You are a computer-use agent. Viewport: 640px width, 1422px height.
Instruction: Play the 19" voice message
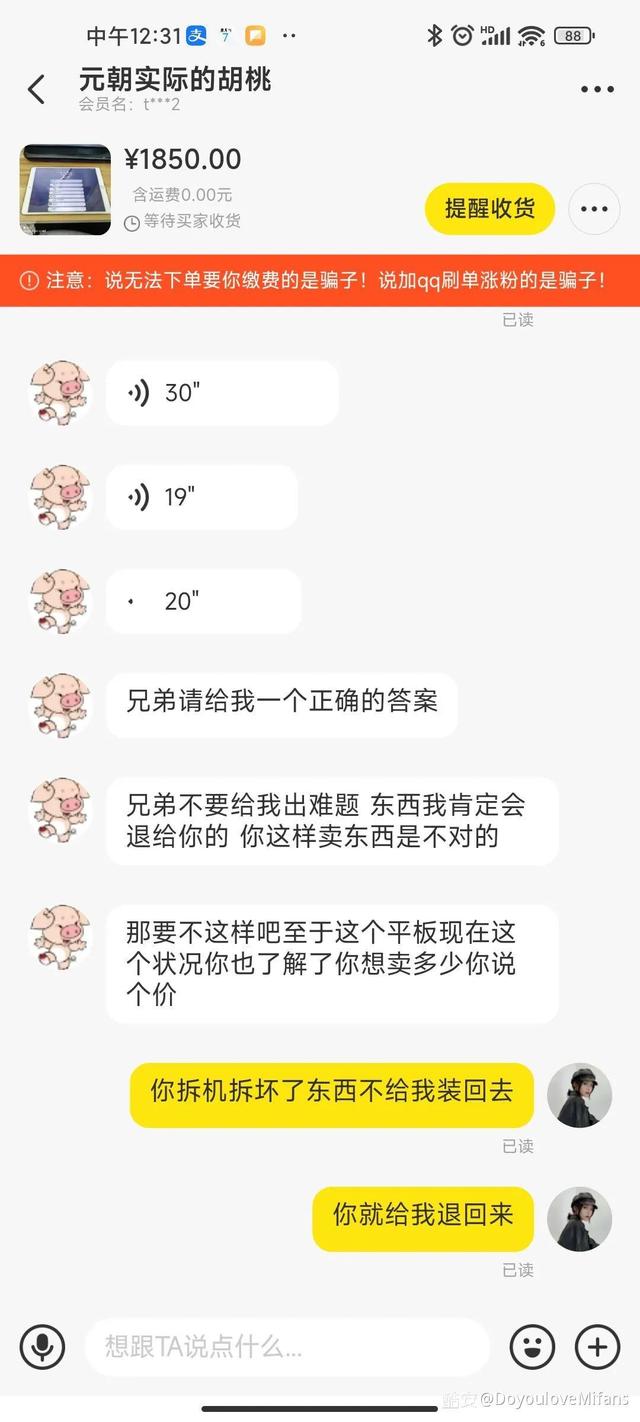201,497
